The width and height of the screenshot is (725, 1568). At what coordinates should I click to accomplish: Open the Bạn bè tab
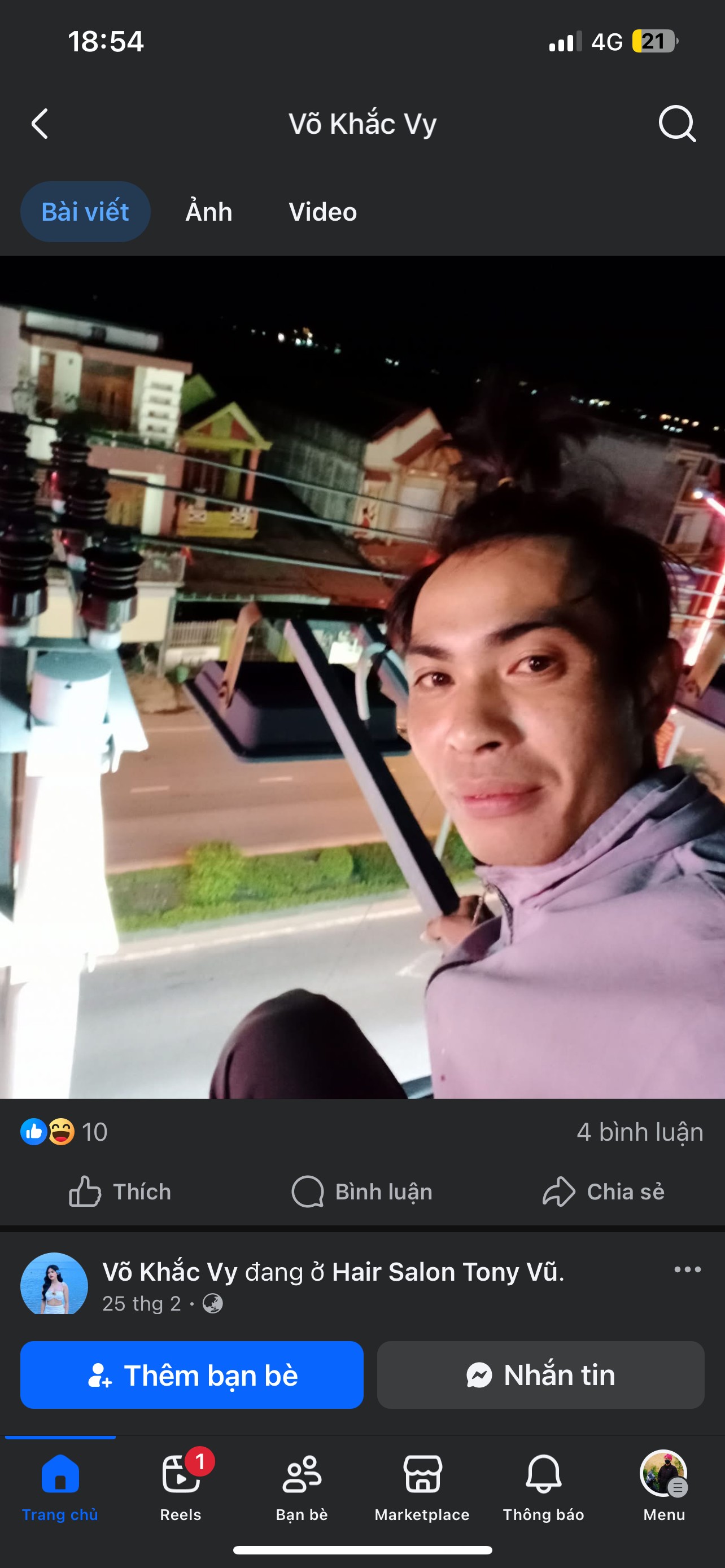[302, 1486]
